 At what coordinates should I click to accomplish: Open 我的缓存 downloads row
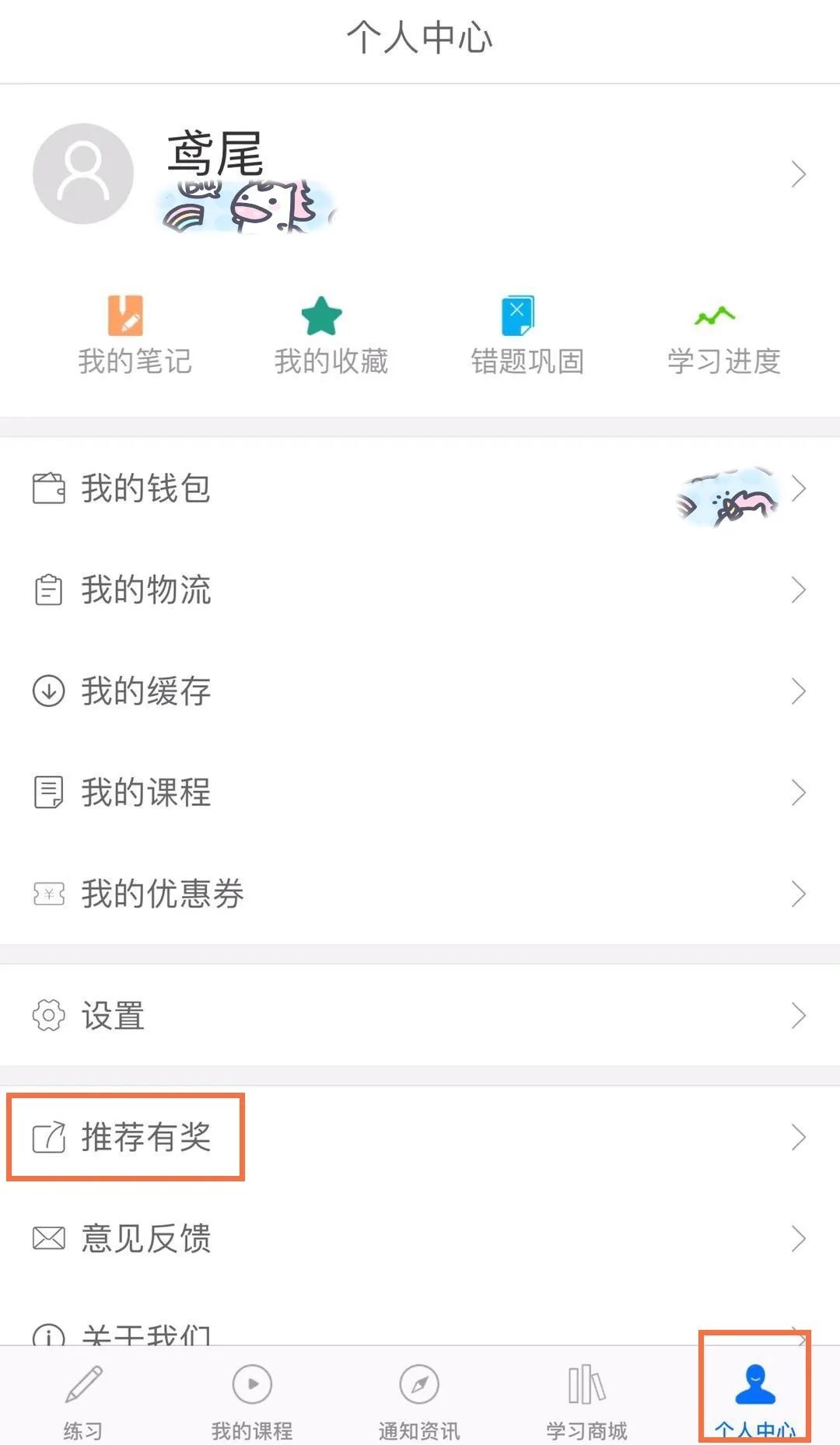click(x=420, y=691)
